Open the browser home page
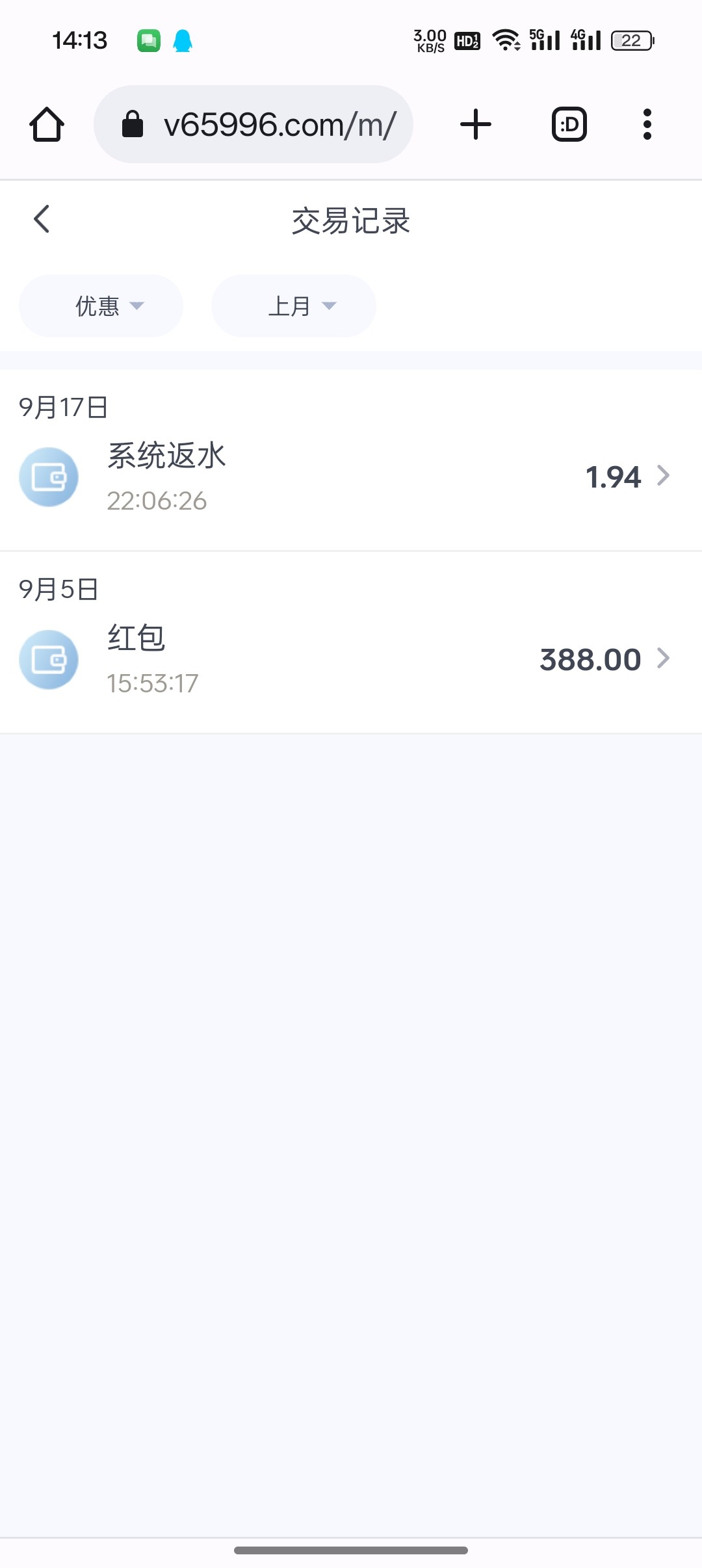This screenshot has height=1568, width=702. (47, 124)
